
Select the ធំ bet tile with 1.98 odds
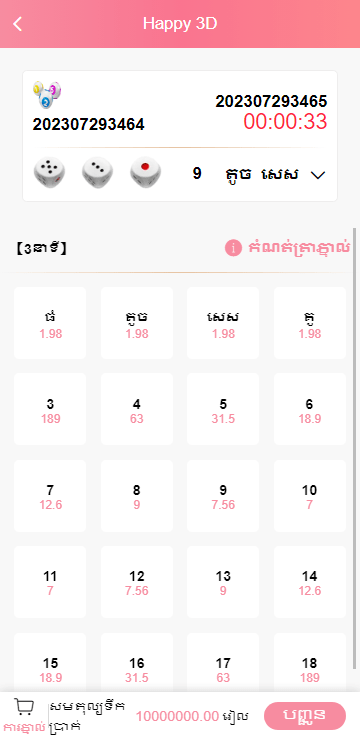click(50, 323)
